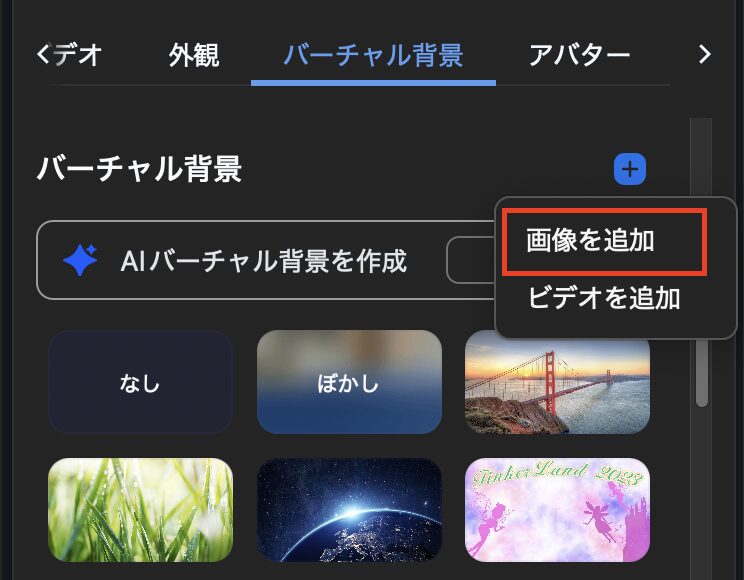Select the バーチャル背景 tab
This screenshot has width=744, height=580.
(373, 54)
